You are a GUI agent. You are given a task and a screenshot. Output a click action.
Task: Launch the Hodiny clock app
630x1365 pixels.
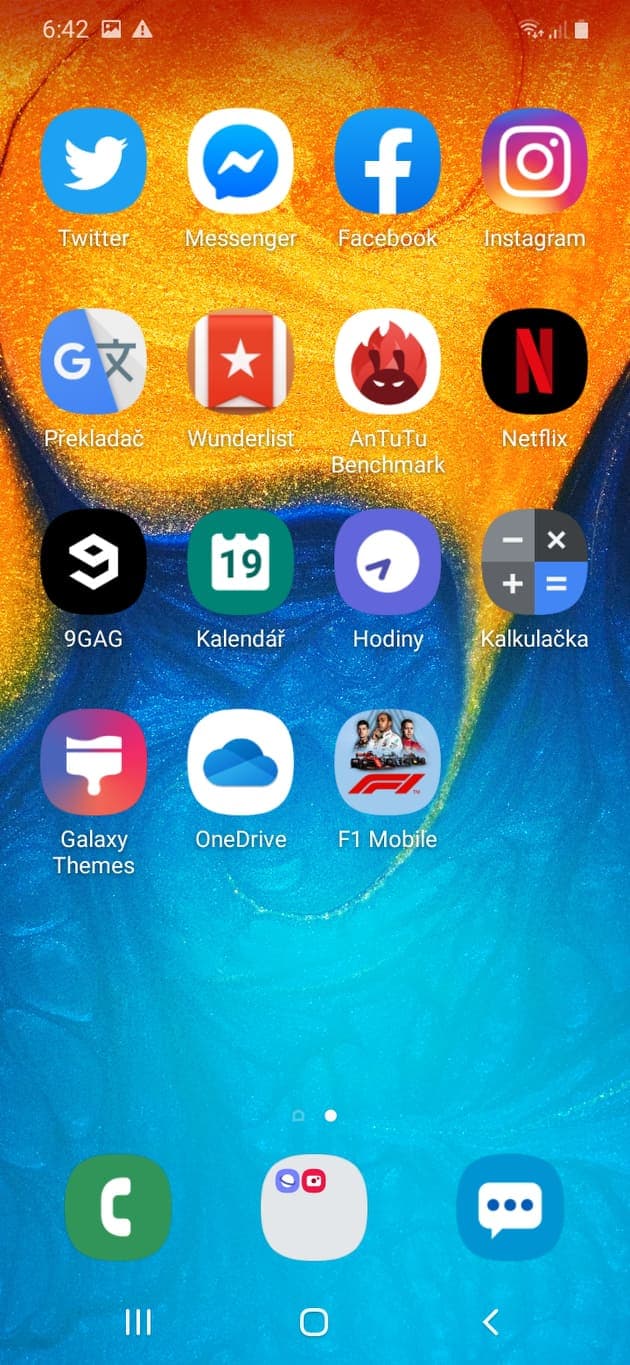(387, 561)
